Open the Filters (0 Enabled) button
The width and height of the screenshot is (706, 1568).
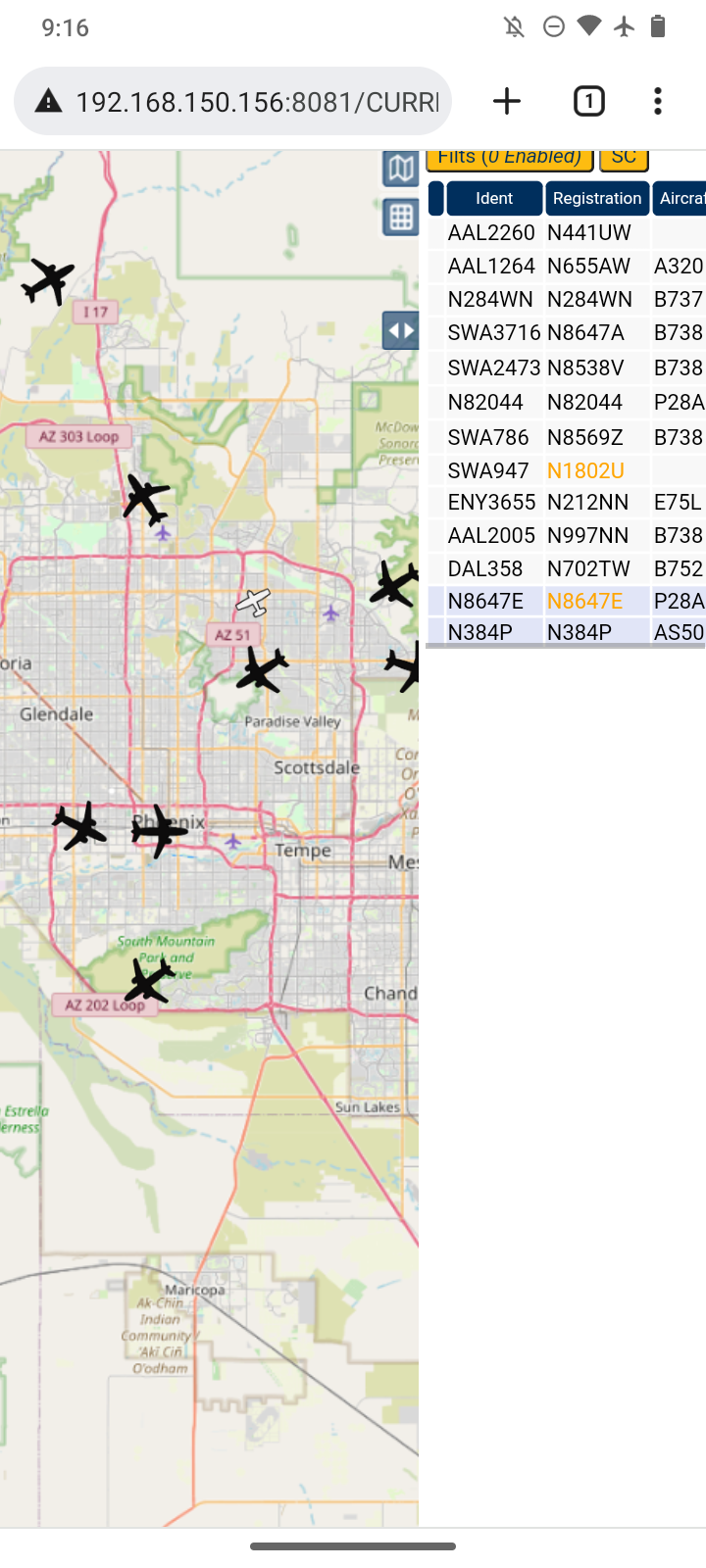510,158
